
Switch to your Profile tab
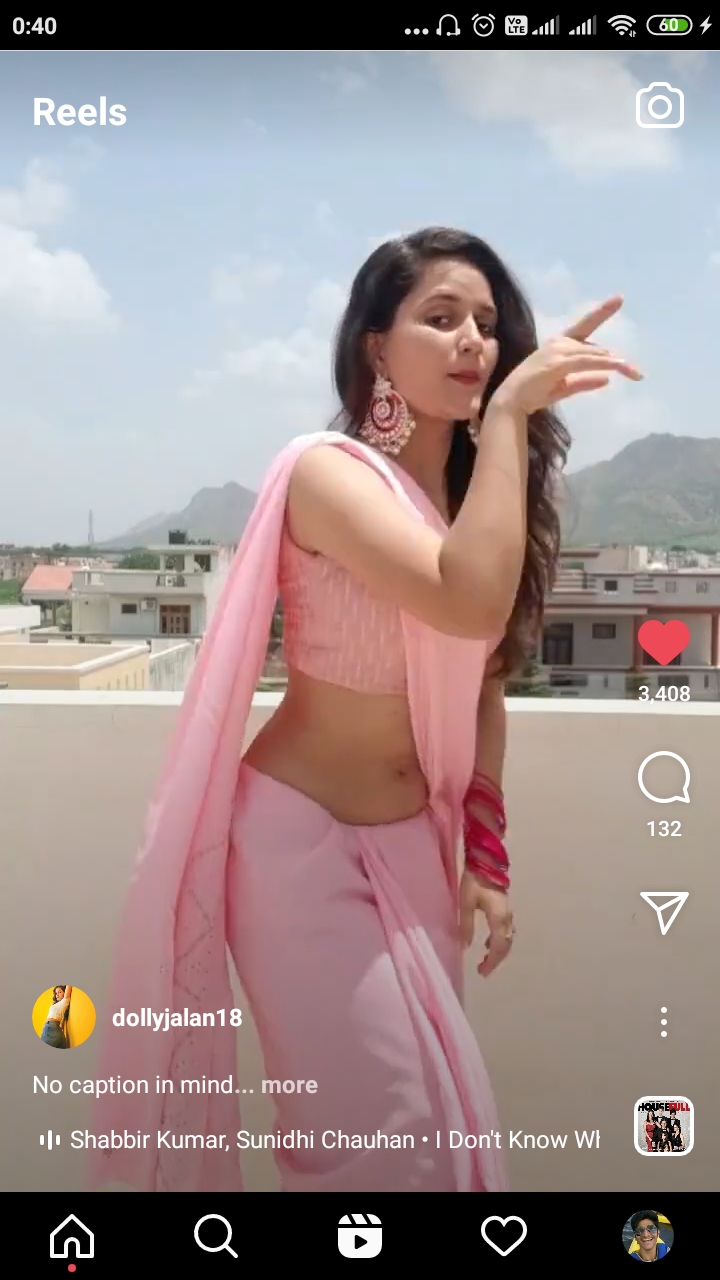[x=648, y=1237]
